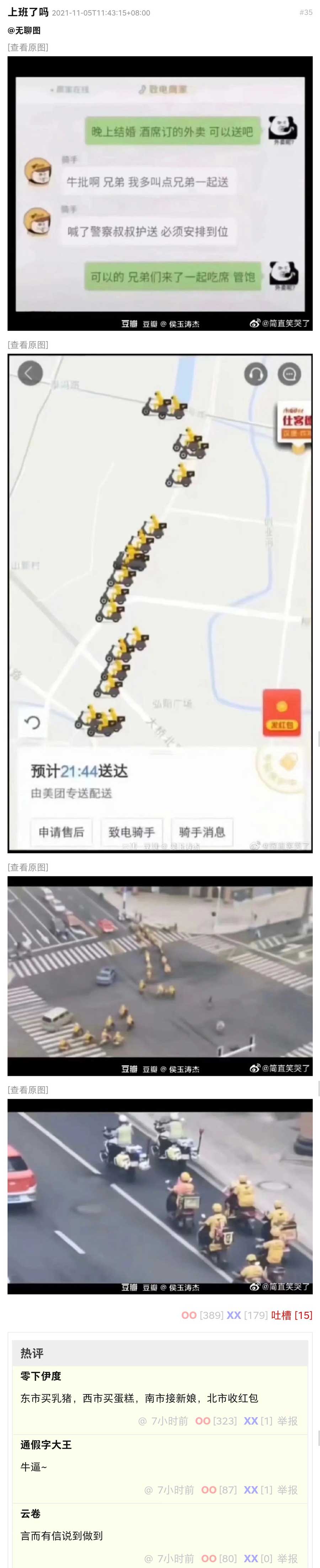Open the chat conversation picture

tap(160, 194)
